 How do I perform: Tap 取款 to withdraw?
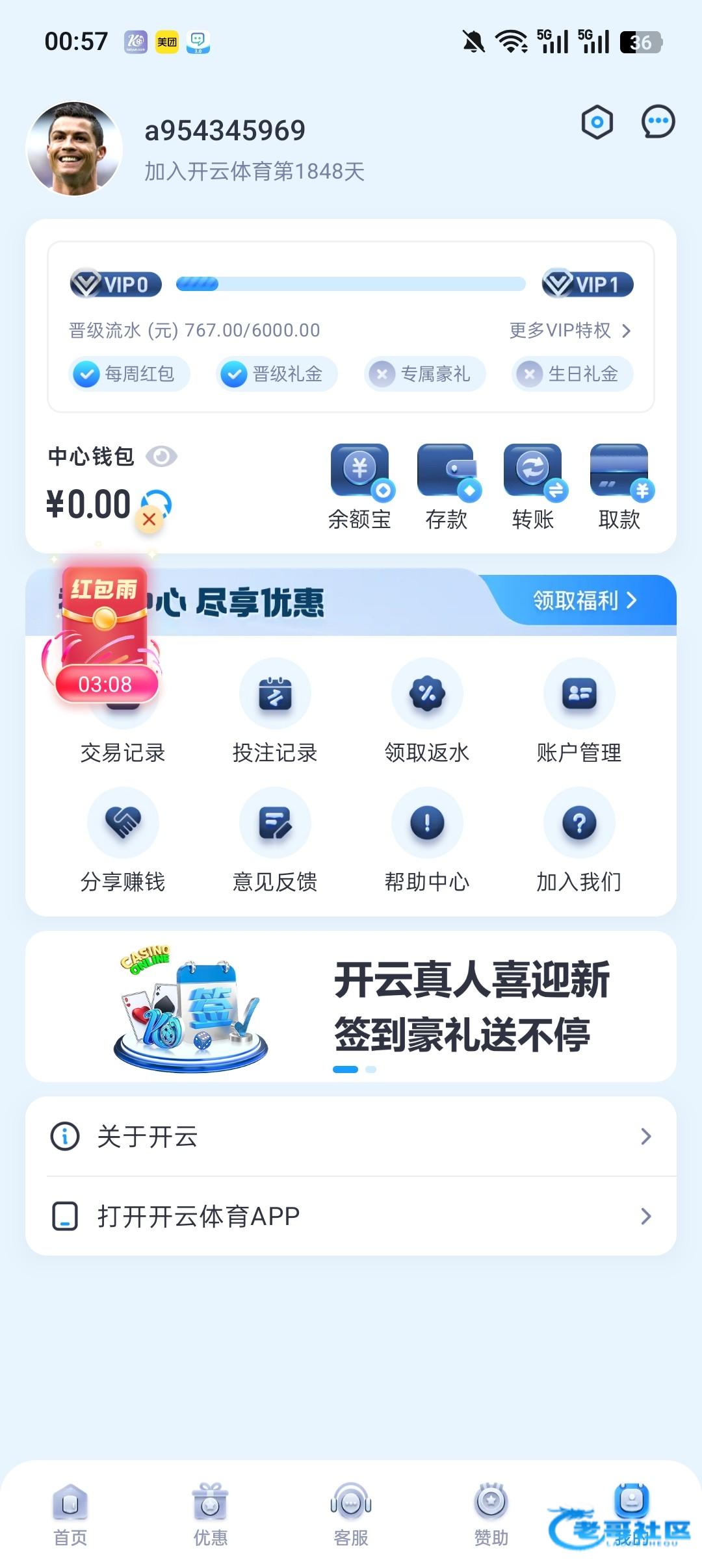tap(619, 487)
